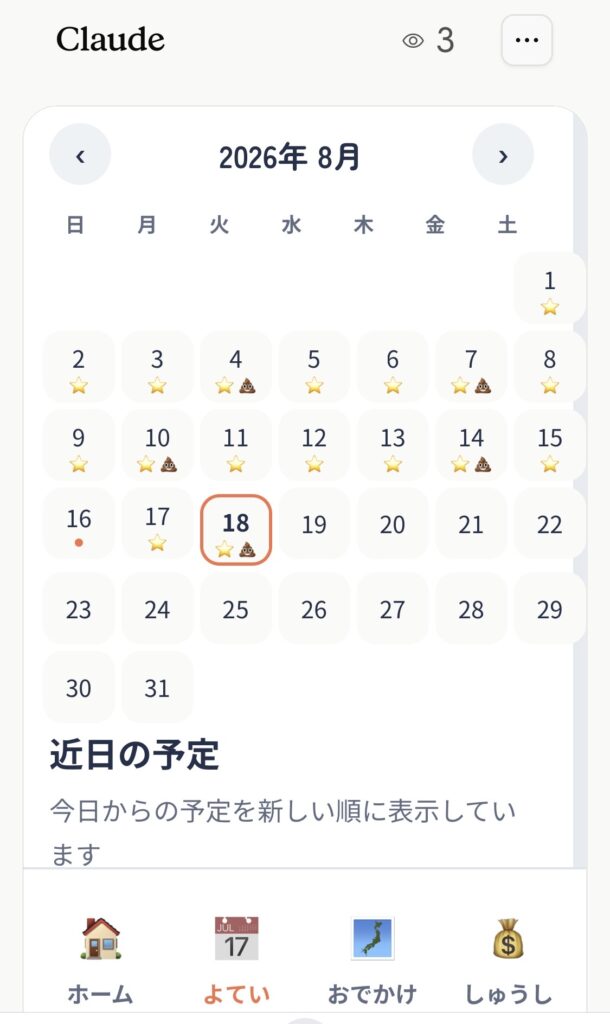Choose August 27
Screen dimensions: 610x1024
(393, 609)
